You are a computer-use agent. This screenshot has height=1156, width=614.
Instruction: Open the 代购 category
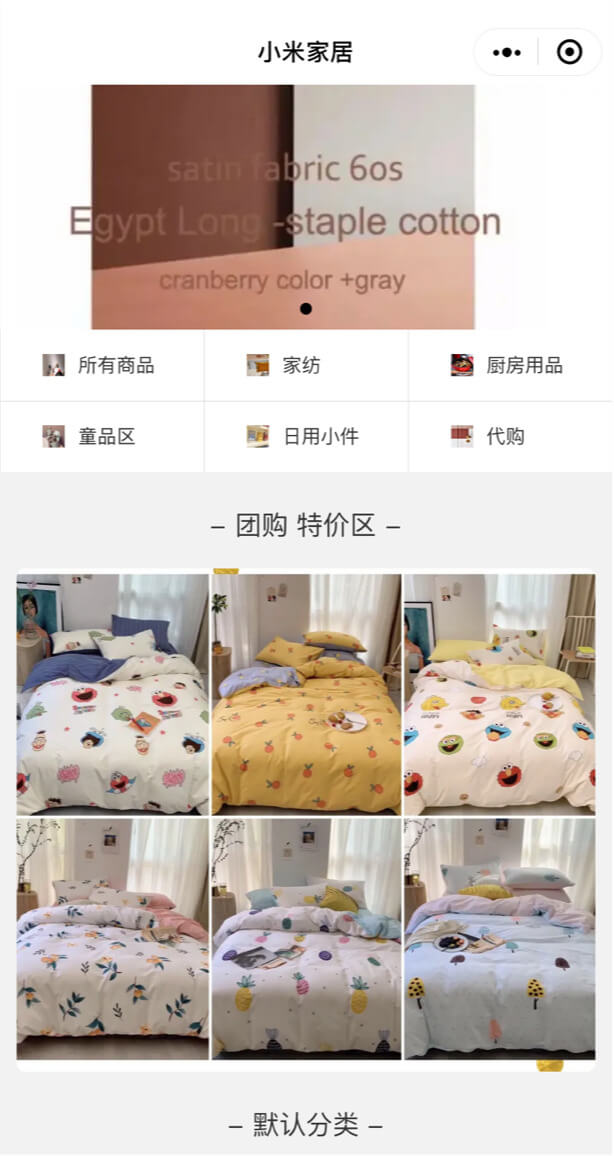click(x=510, y=436)
